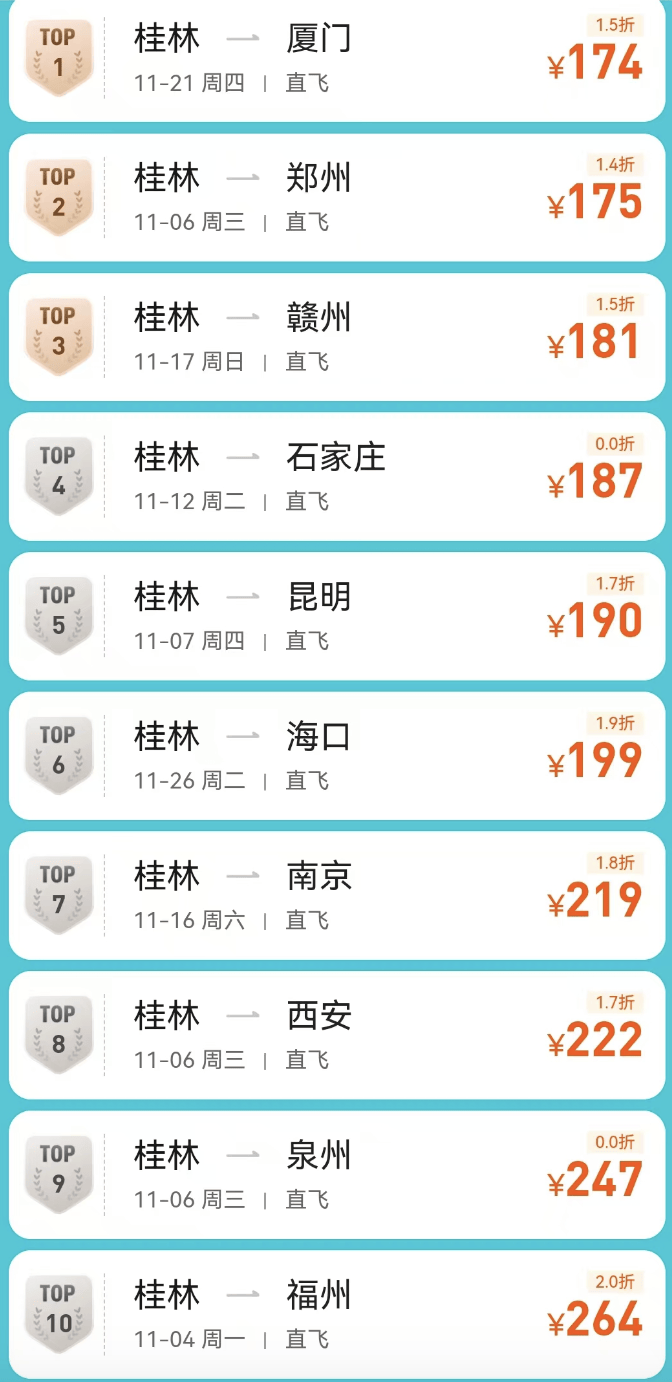Open the Guilin to Haikou ¥199 deal
This screenshot has width=672, height=1382.
[x=337, y=757]
